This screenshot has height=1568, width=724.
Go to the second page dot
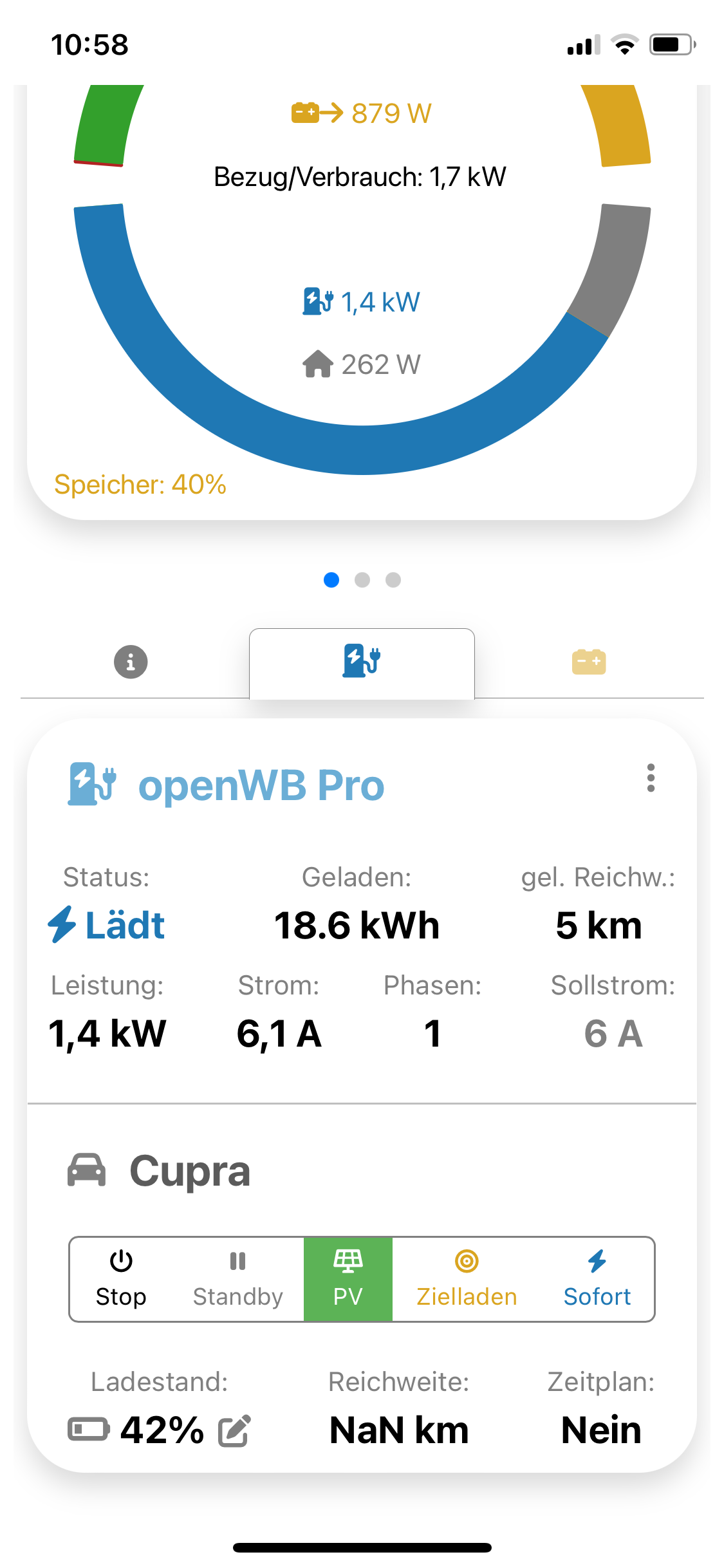point(362,580)
